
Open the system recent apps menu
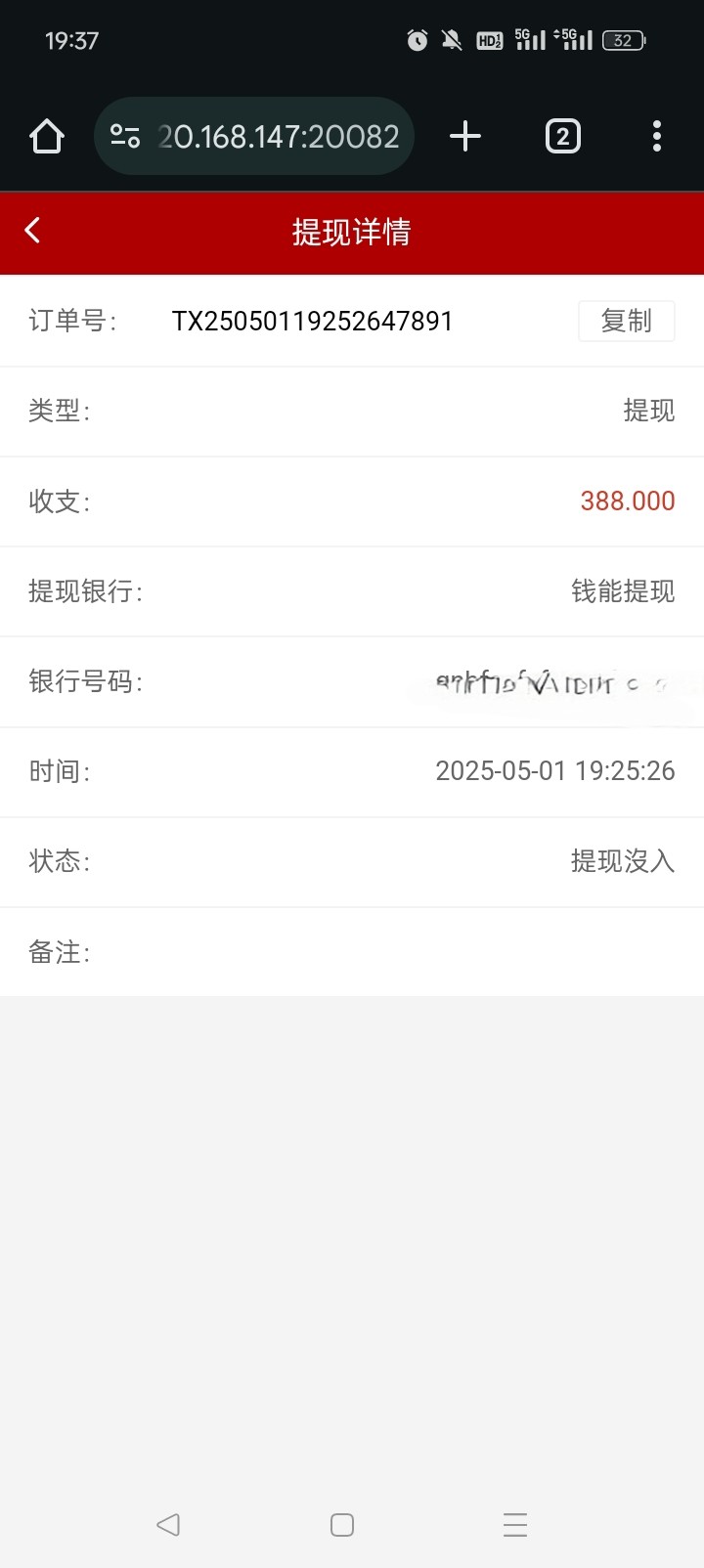[515, 1524]
